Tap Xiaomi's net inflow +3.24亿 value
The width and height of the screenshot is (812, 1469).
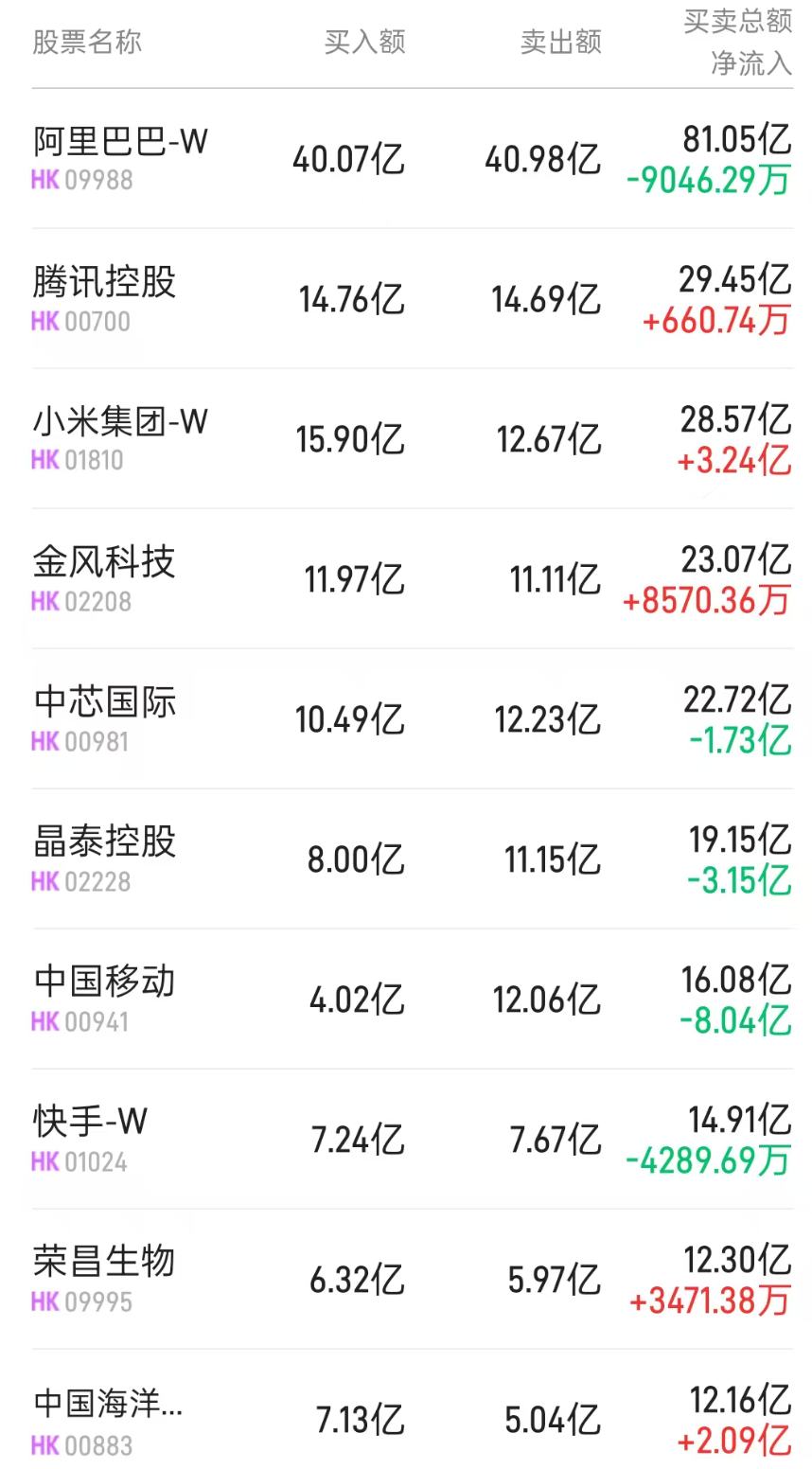point(734,461)
